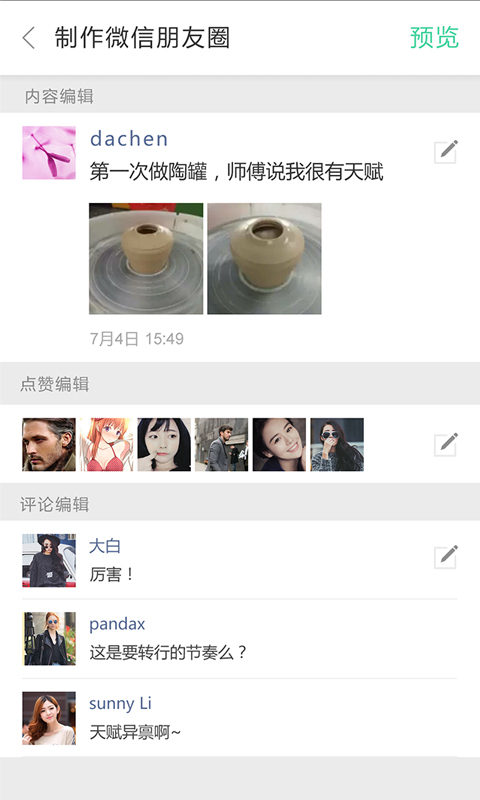Open the likes edit pencil icon

[x=446, y=444]
